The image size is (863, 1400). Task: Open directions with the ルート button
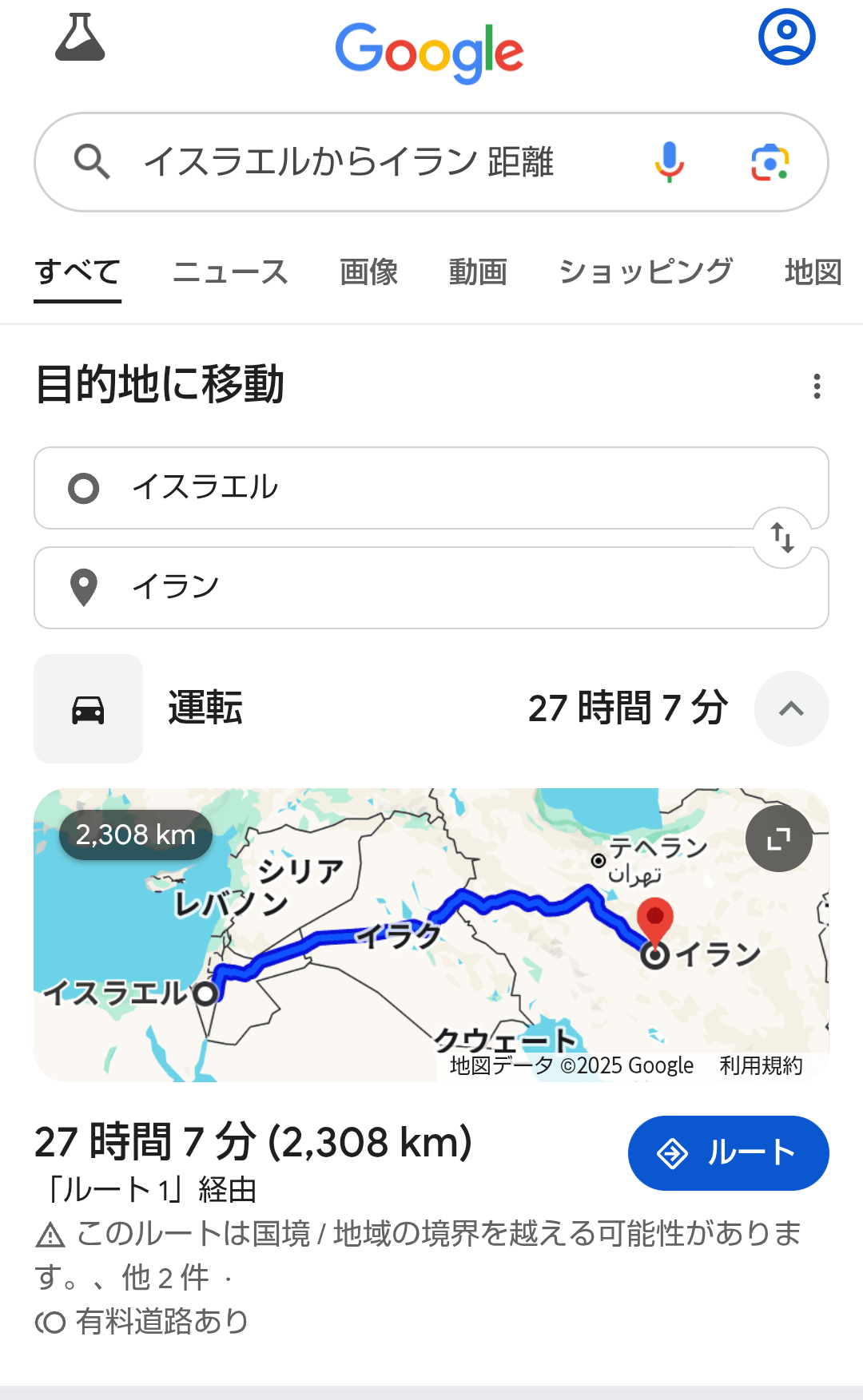coord(728,1153)
